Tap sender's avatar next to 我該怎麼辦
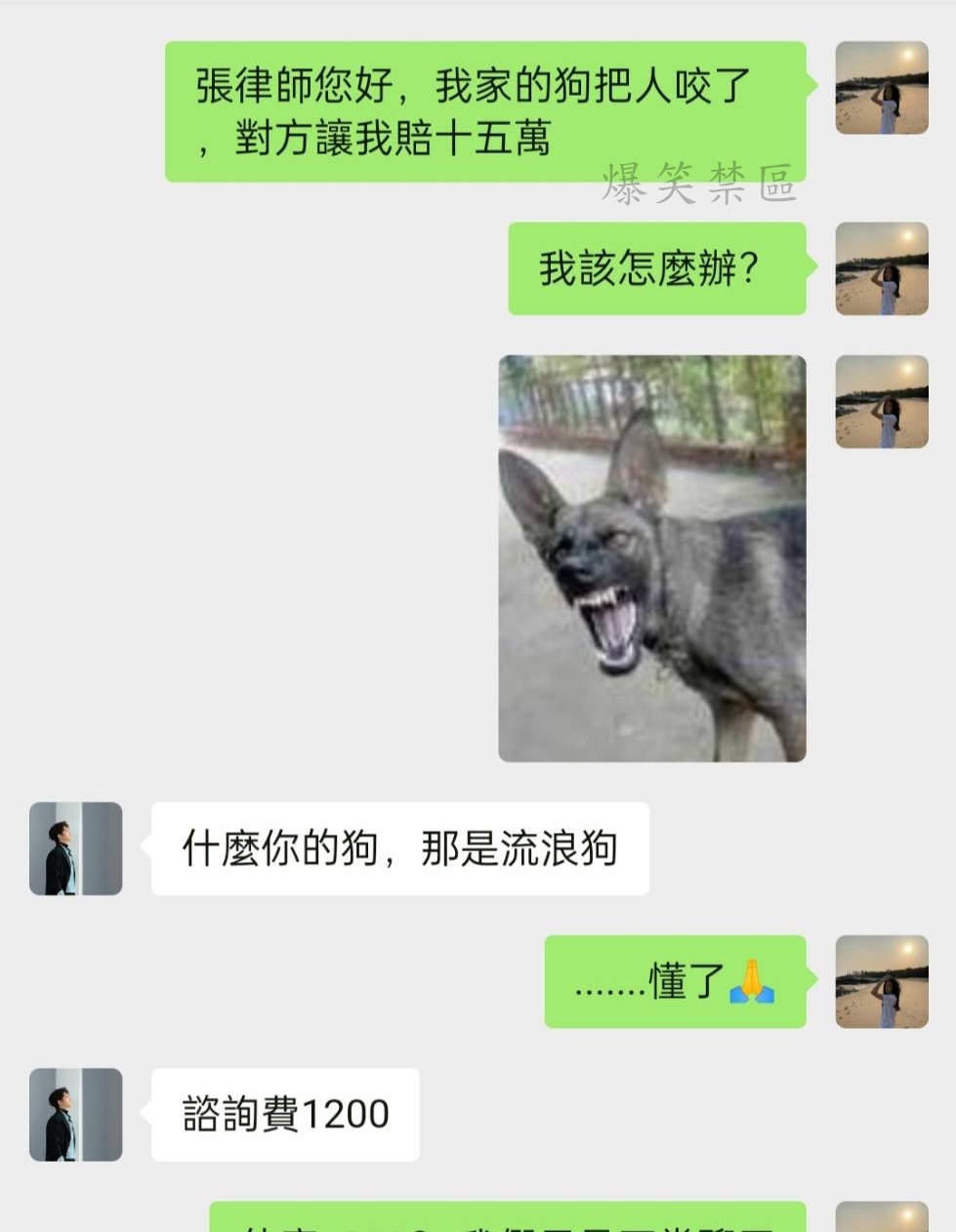This screenshot has height=1232, width=956. coord(882,268)
